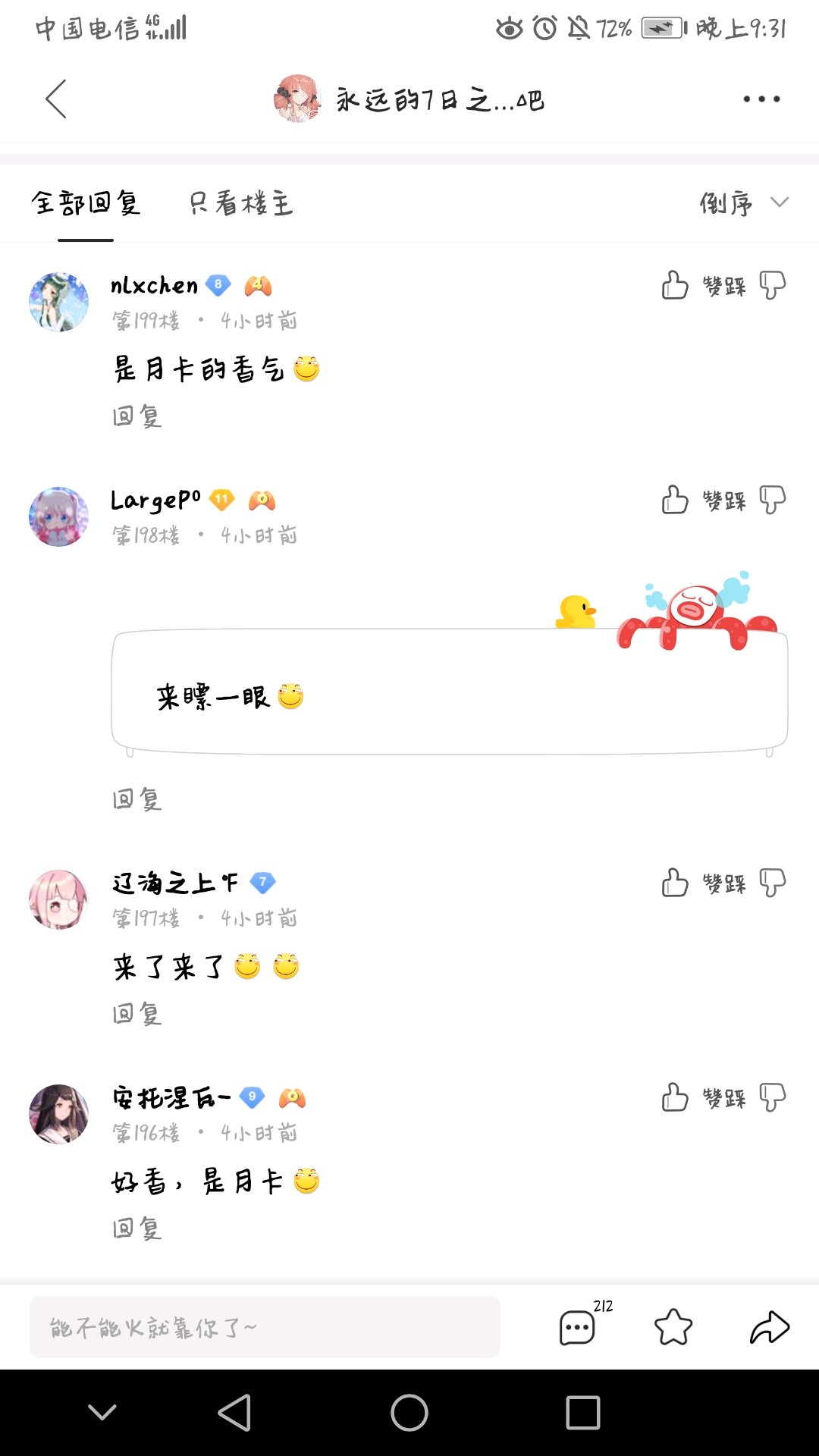This screenshot has height=1456, width=819.
Task: Dislike nlxchen's comment on floor 199
Action: 772,286
